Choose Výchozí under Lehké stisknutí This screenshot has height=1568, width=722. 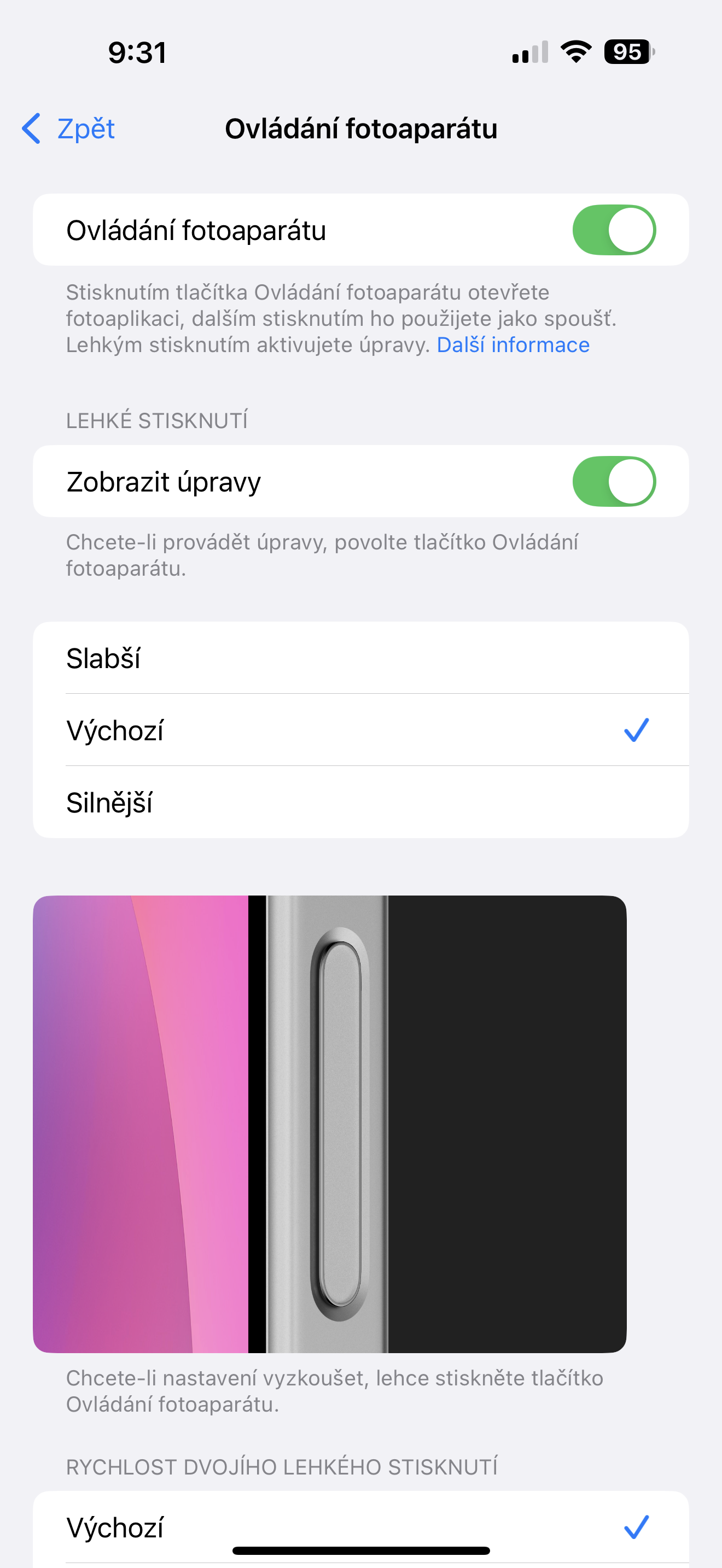(x=360, y=730)
